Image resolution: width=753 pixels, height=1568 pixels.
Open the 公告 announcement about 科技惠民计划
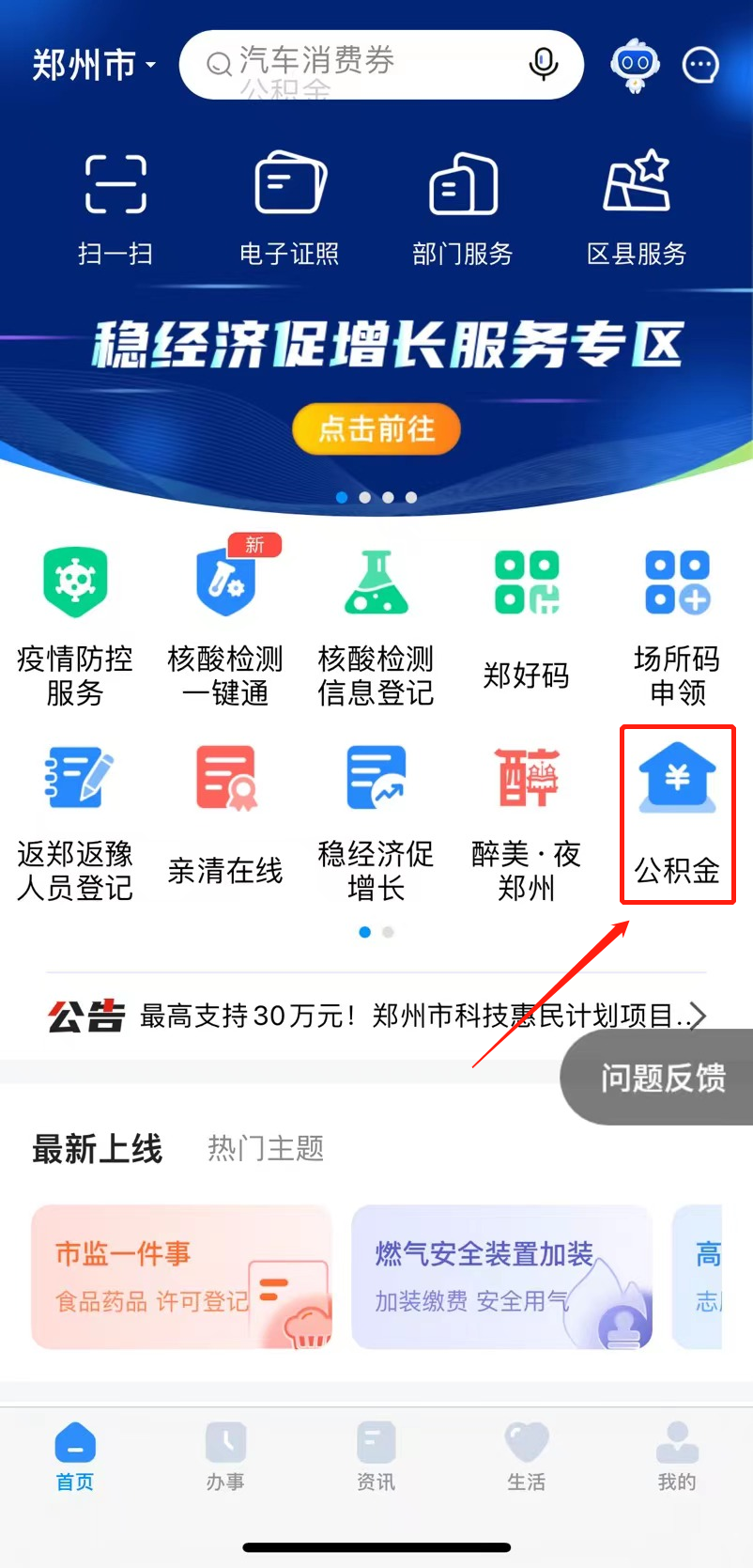413,1016
